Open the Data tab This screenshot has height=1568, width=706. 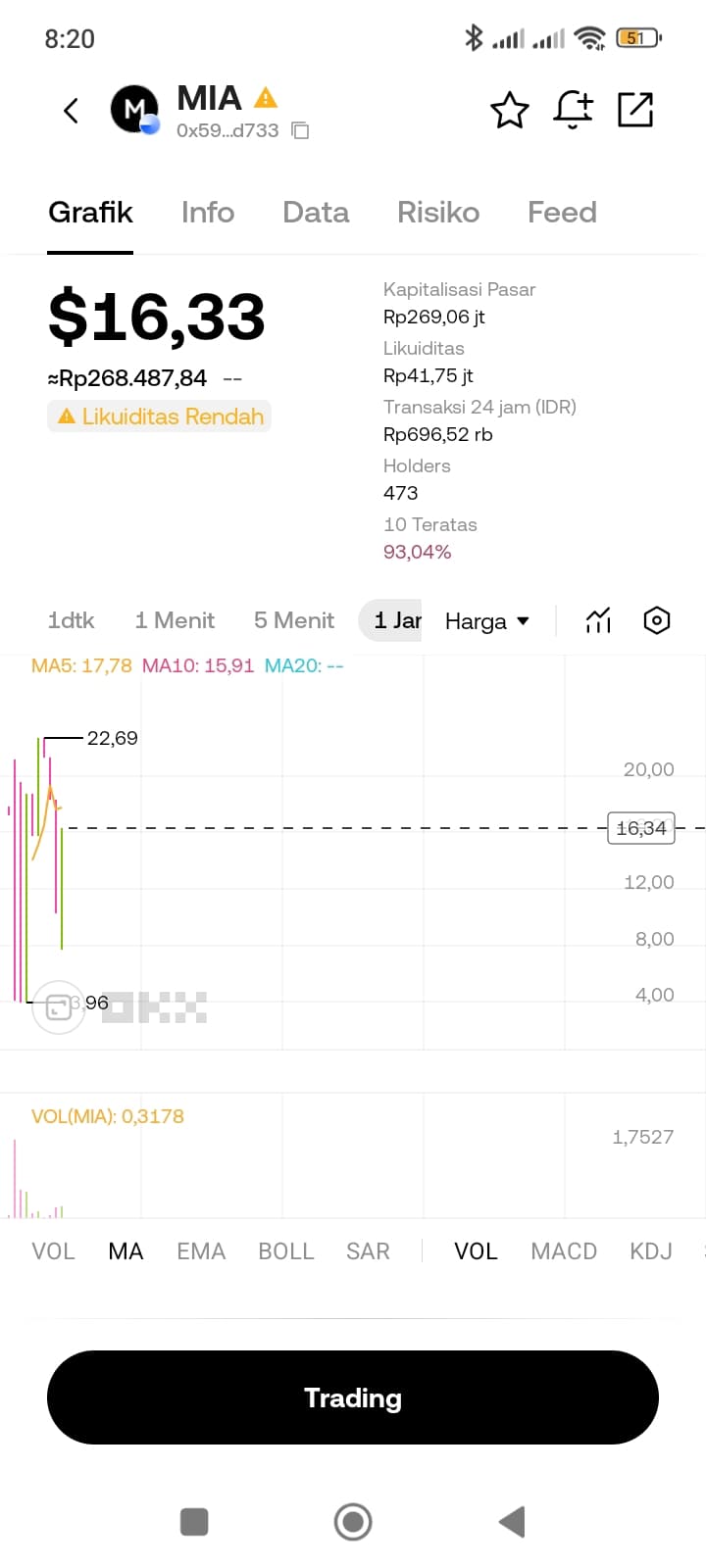click(316, 213)
